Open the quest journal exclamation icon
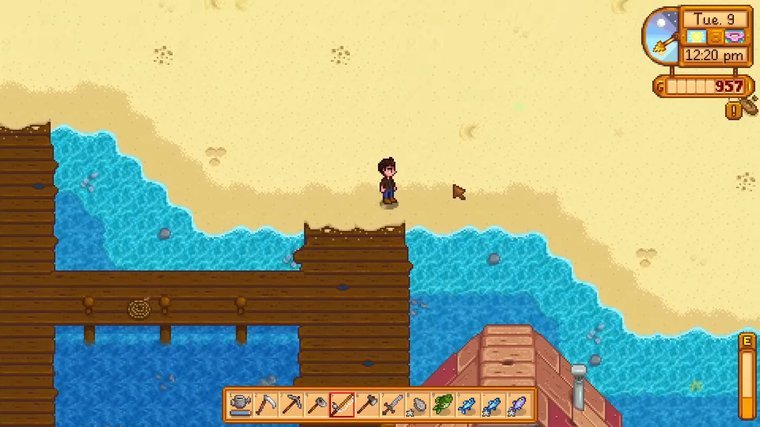This screenshot has height=427, width=760. tap(734, 110)
